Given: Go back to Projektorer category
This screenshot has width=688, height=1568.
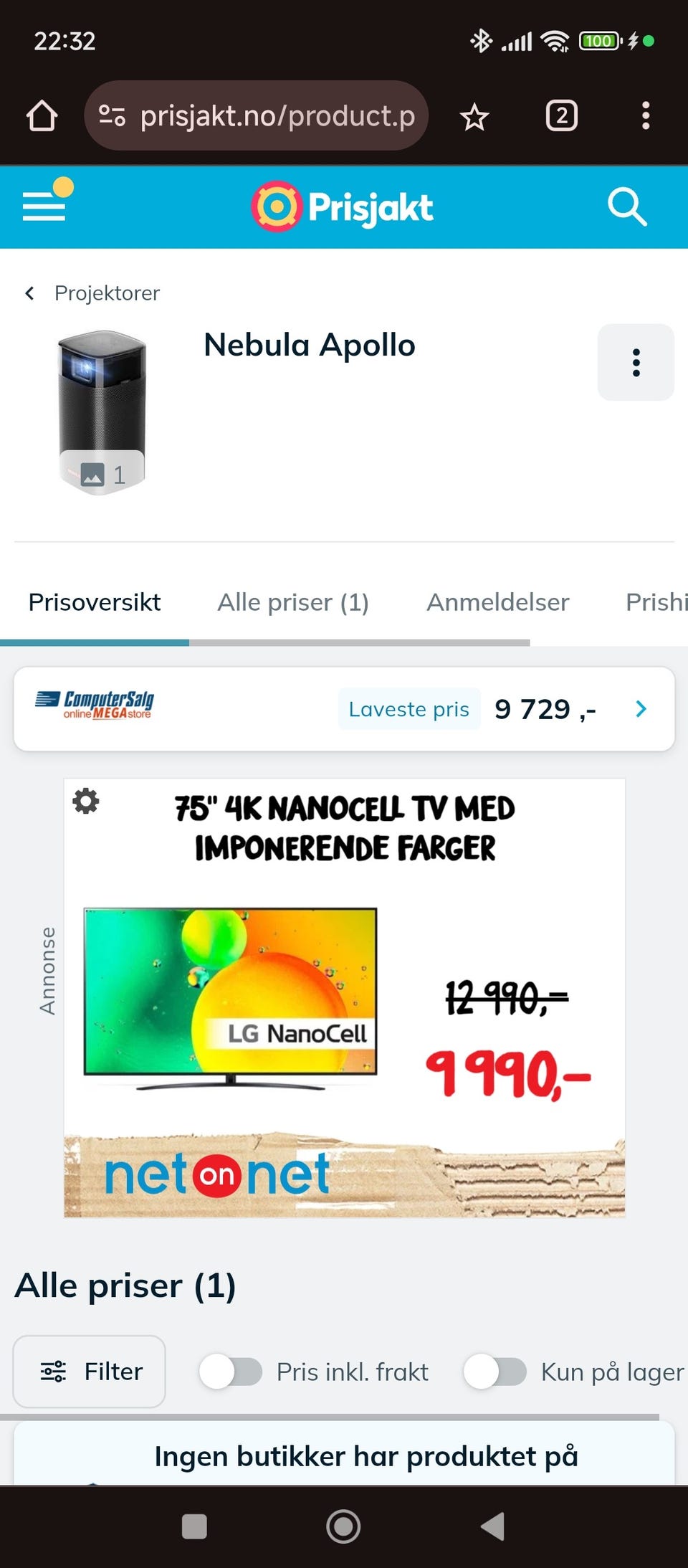Looking at the screenshot, I should tap(92, 293).
